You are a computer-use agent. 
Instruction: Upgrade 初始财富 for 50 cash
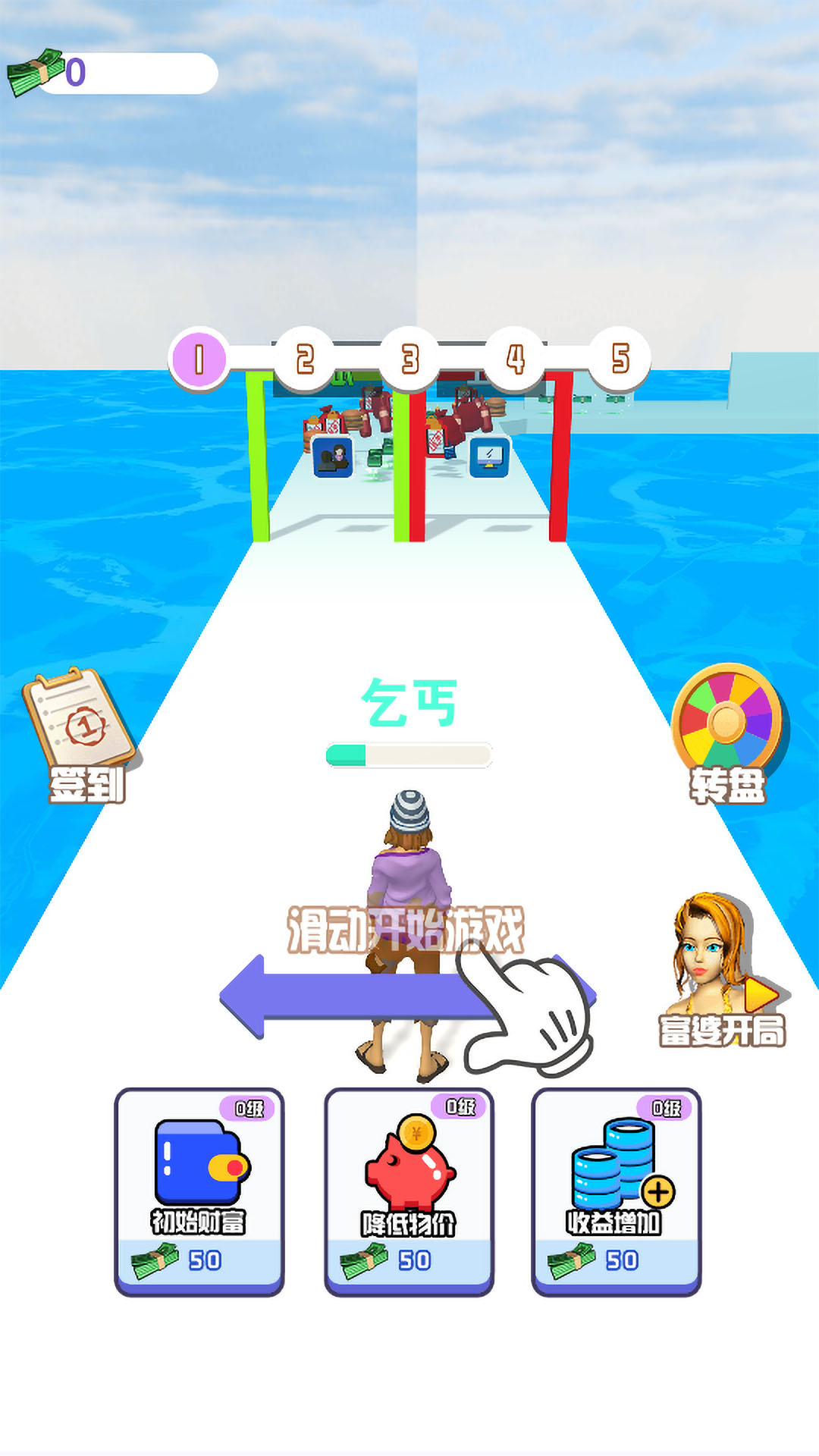tap(199, 1191)
